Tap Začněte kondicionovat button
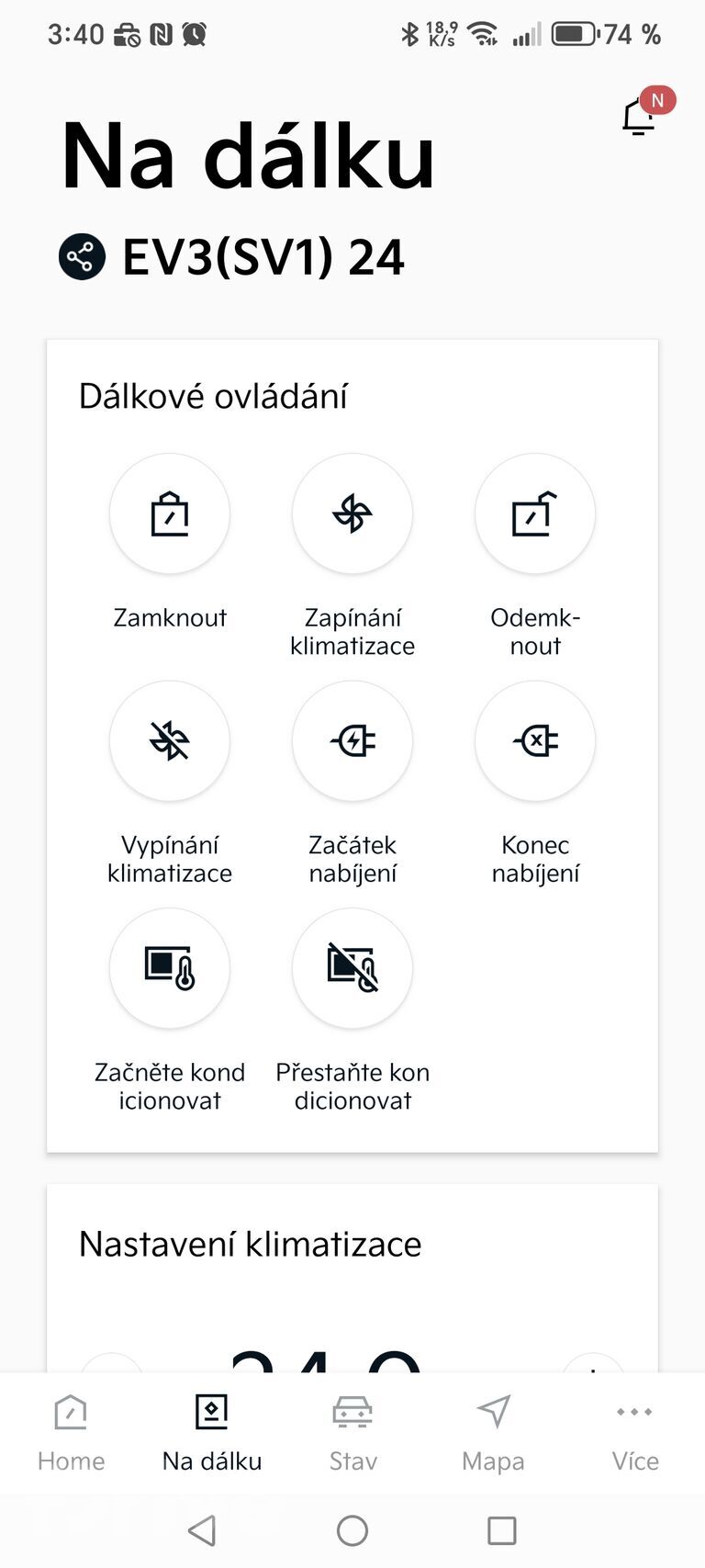This screenshot has width=705, height=1568. [170, 967]
